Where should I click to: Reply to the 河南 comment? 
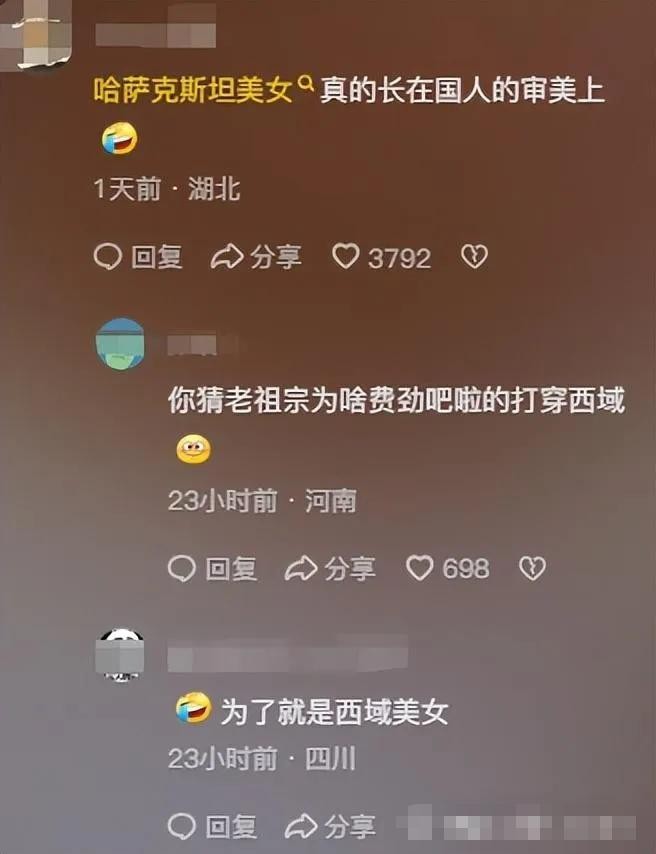(212, 569)
